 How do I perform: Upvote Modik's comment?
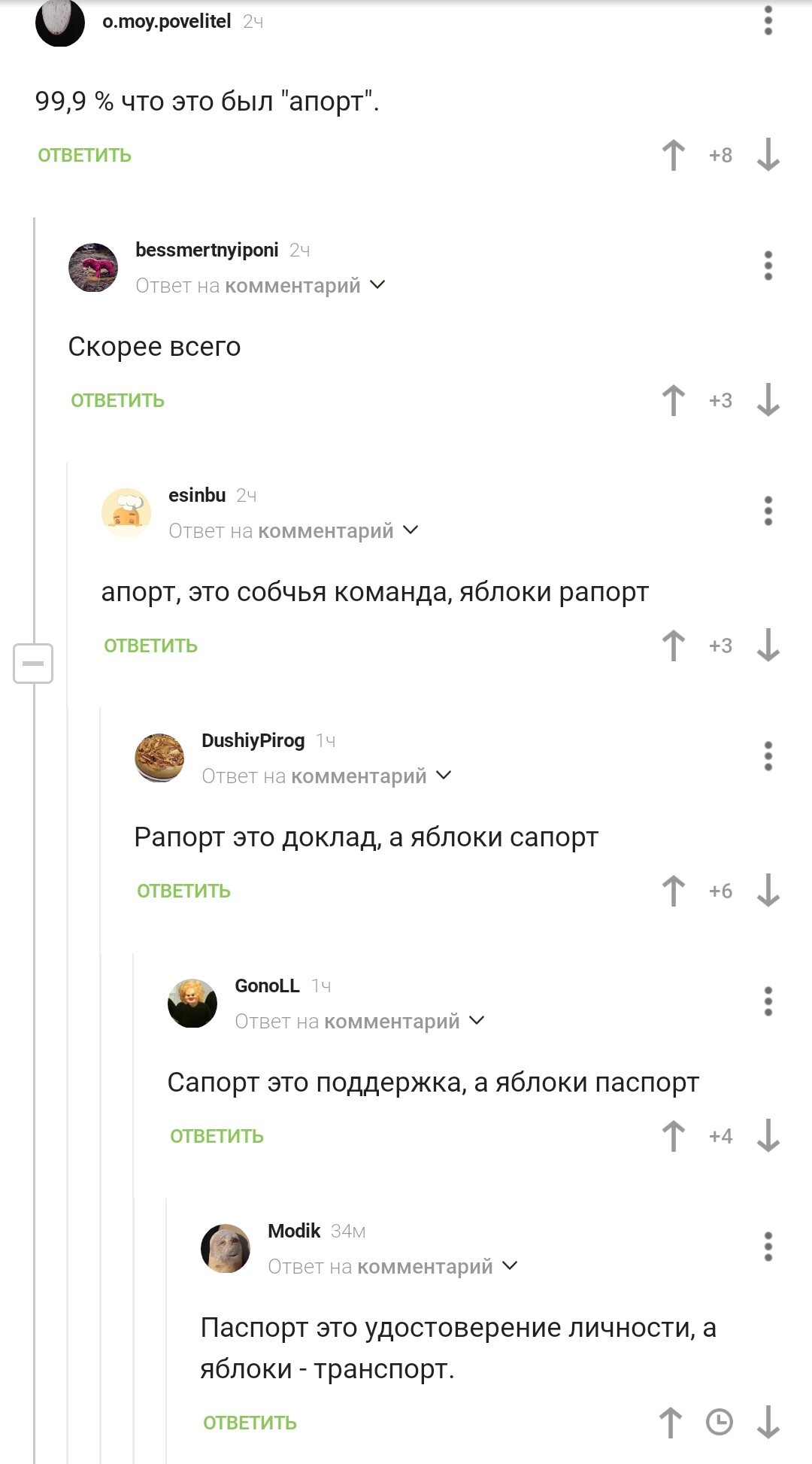[671, 1423]
